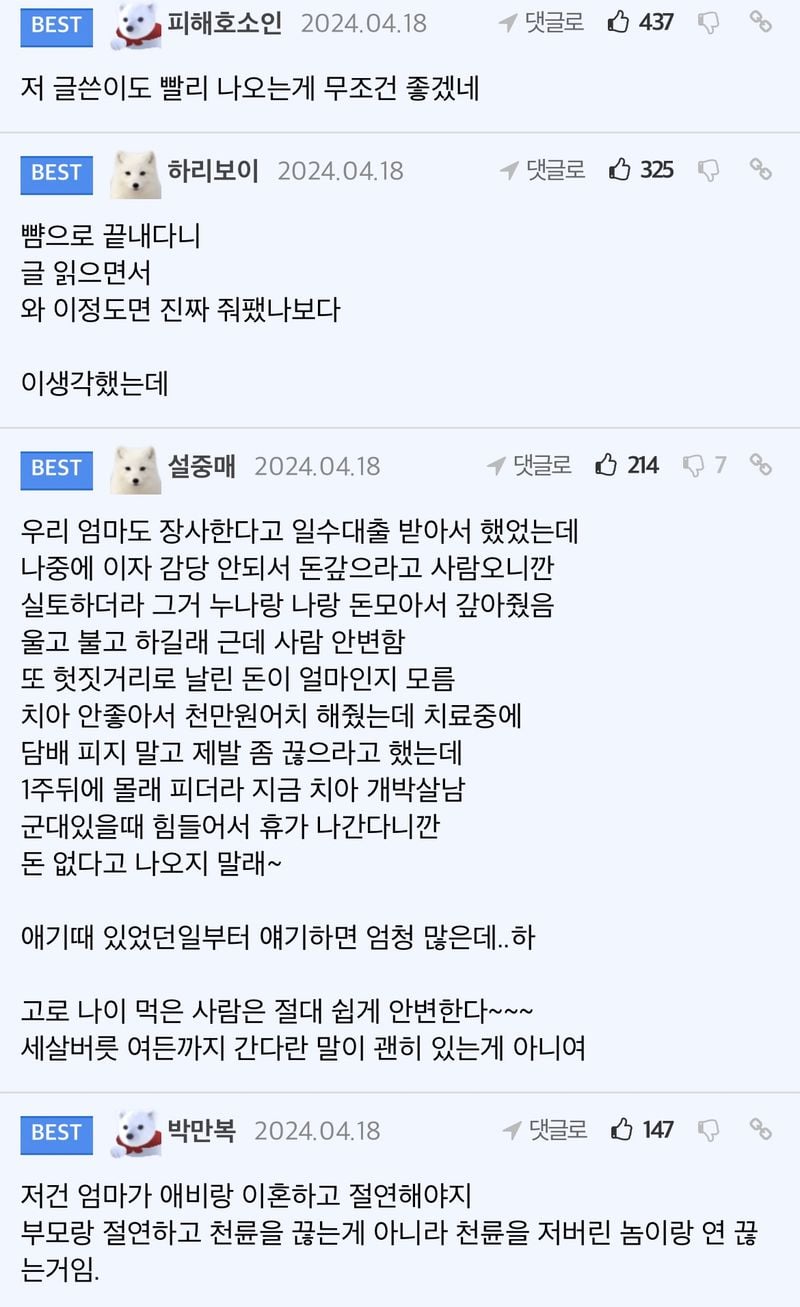Copy link of 하리보이's comment
This screenshot has width=800, height=1307.
(x=761, y=170)
